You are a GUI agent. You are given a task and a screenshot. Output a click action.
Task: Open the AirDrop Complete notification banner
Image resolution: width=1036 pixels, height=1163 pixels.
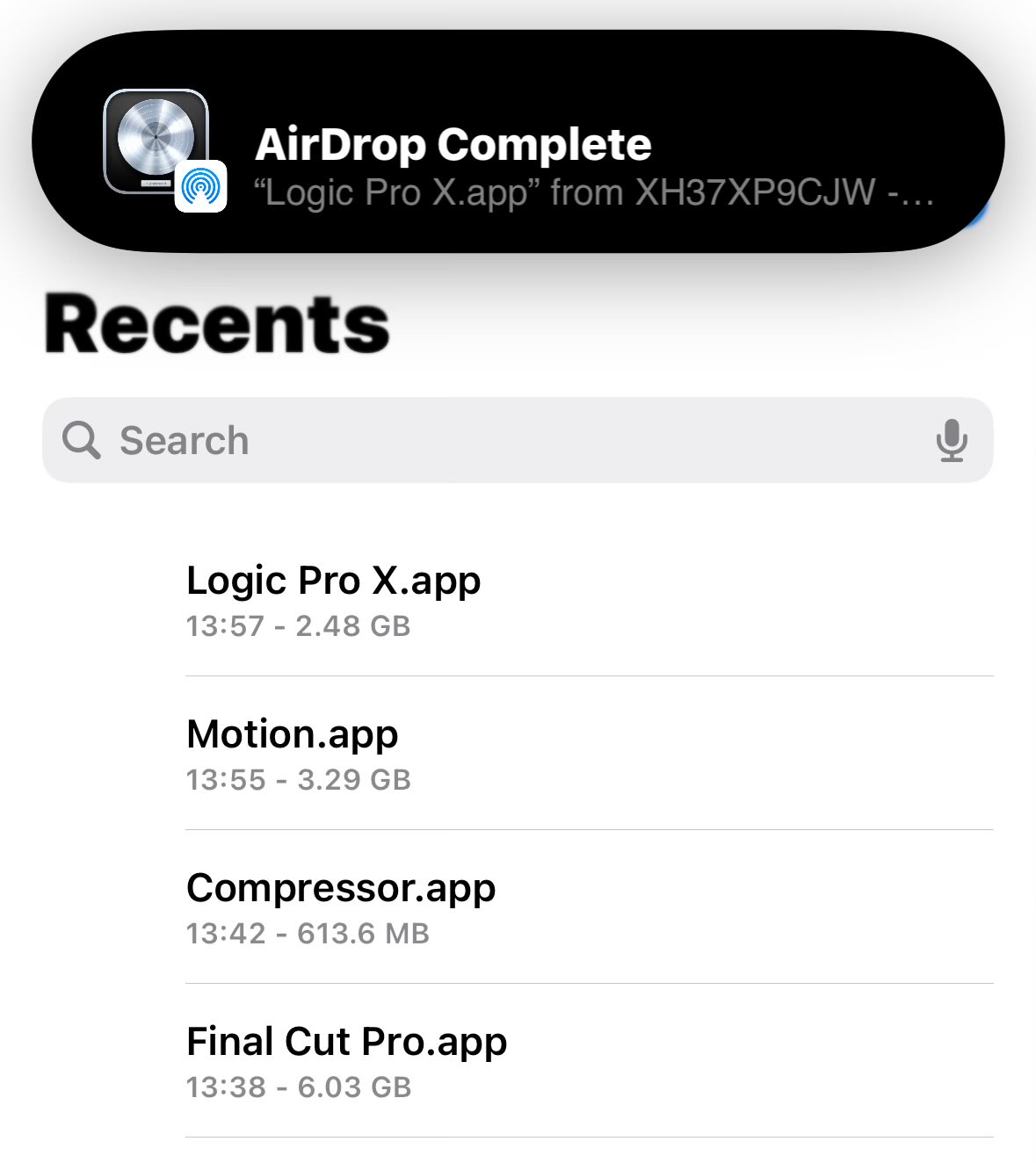pos(518,142)
